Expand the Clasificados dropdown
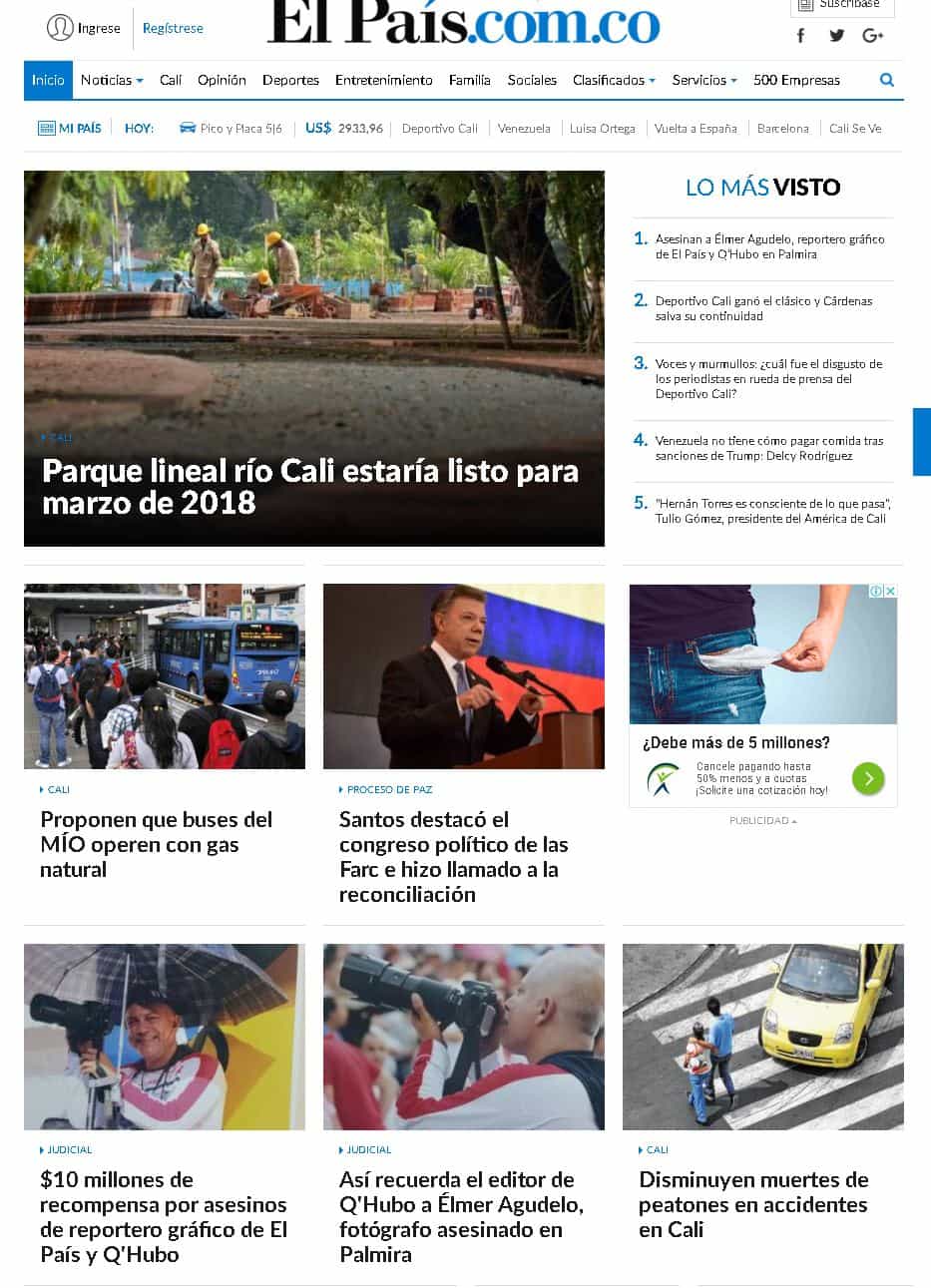Screen dimensions: 931x1288 pos(614,80)
